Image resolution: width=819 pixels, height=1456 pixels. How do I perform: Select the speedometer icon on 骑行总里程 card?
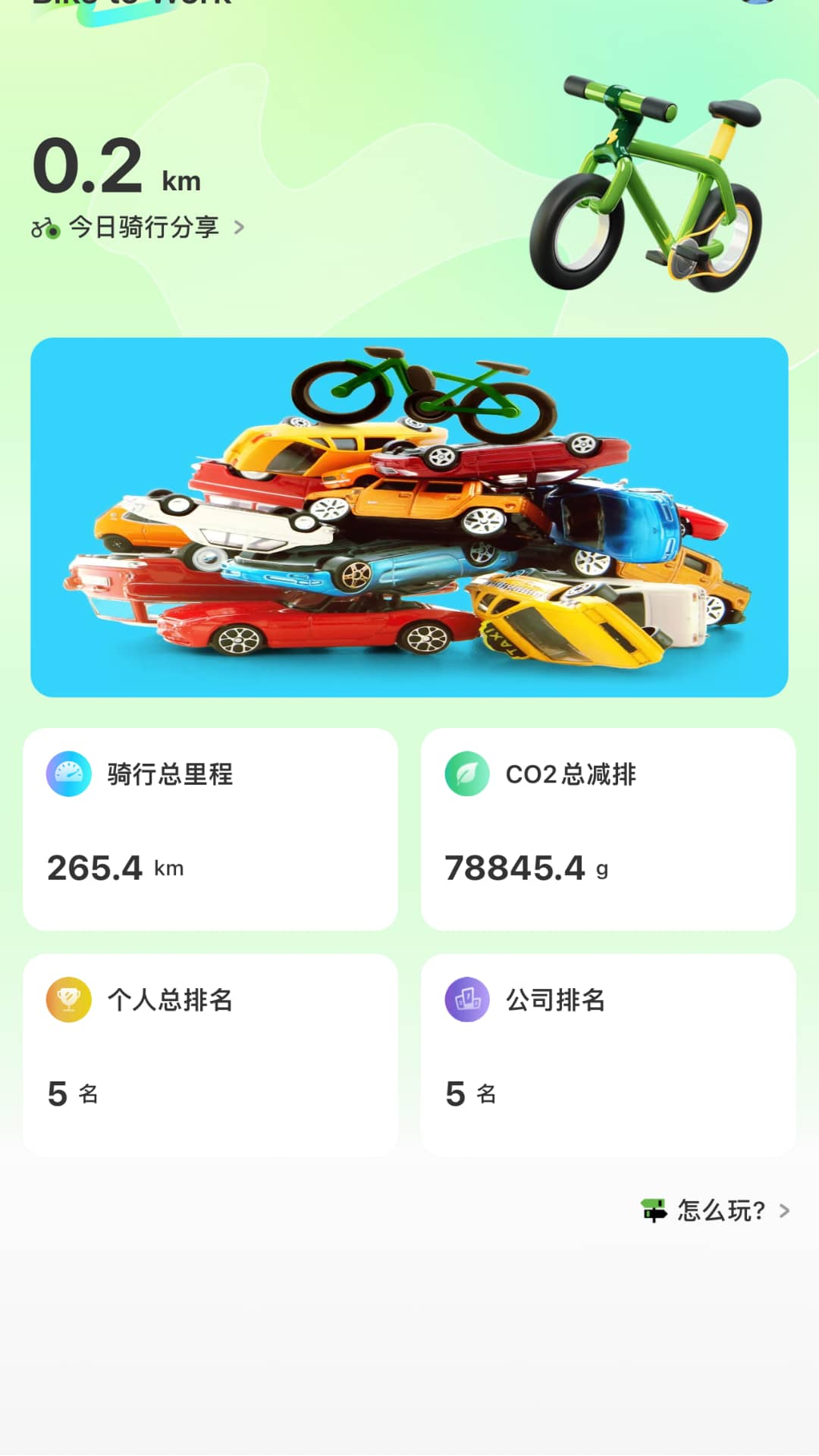[69, 775]
